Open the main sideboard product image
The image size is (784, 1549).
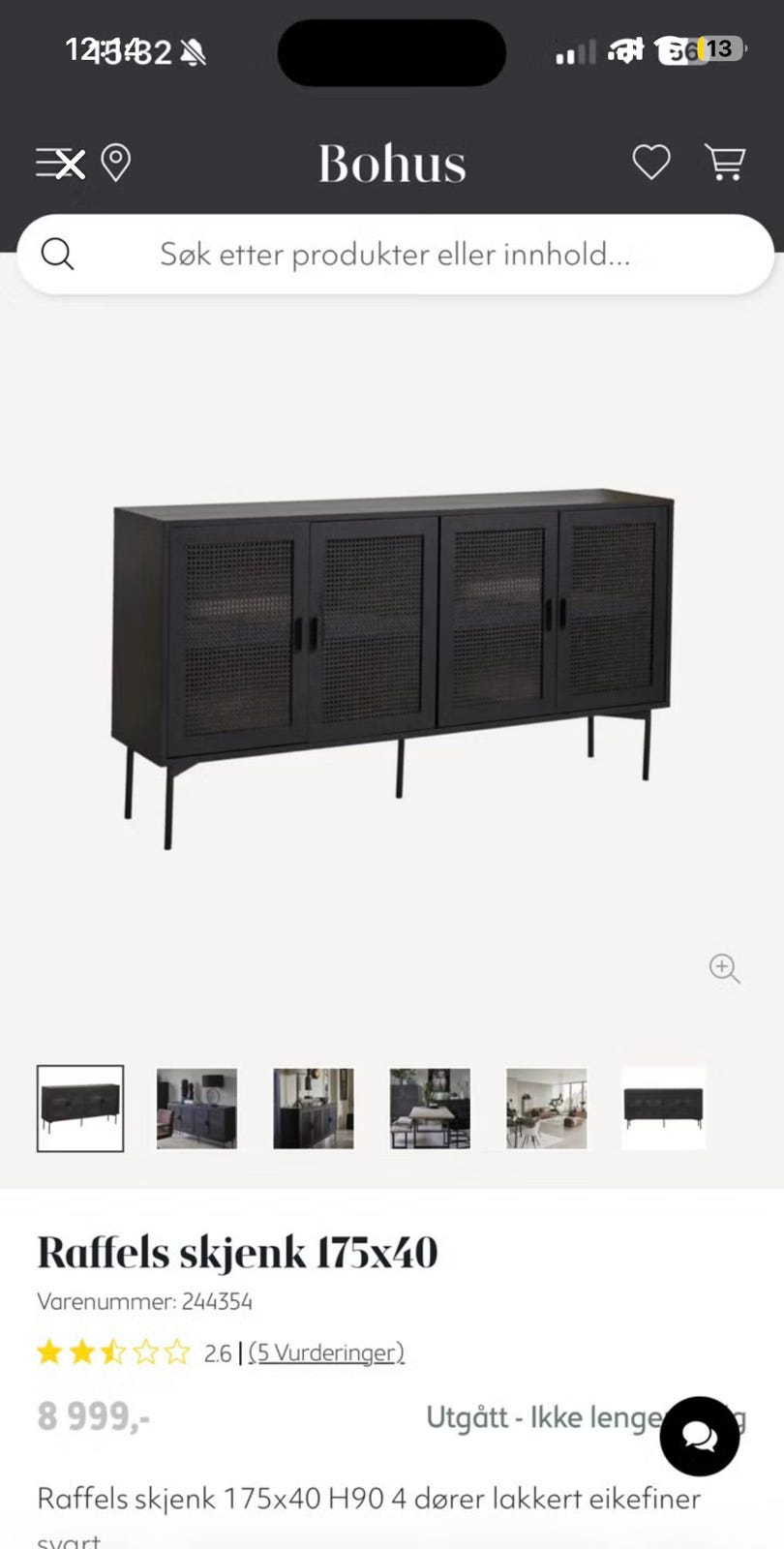[x=392, y=668]
